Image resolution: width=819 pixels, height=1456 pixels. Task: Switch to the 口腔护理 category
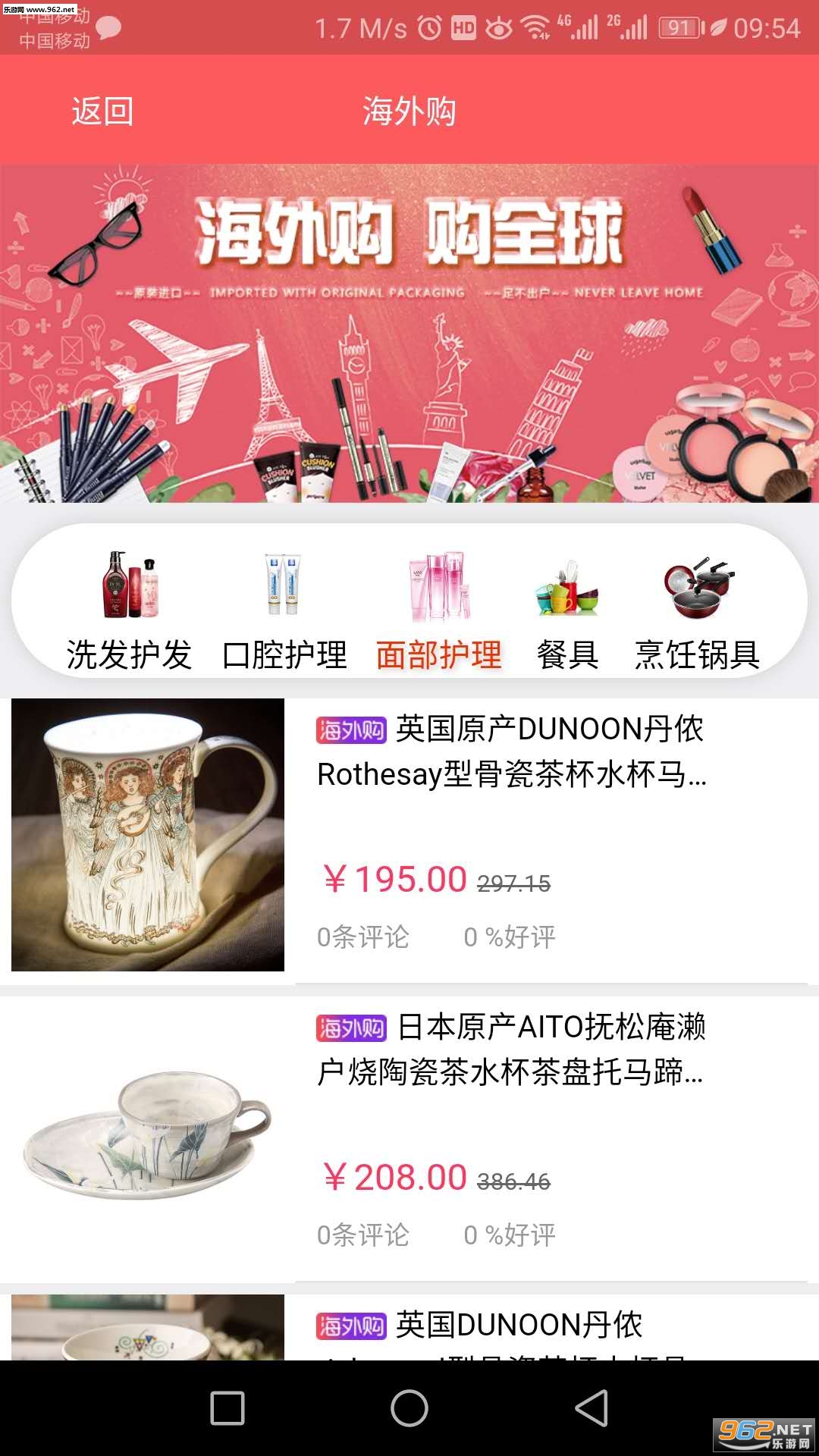tap(284, 610)
